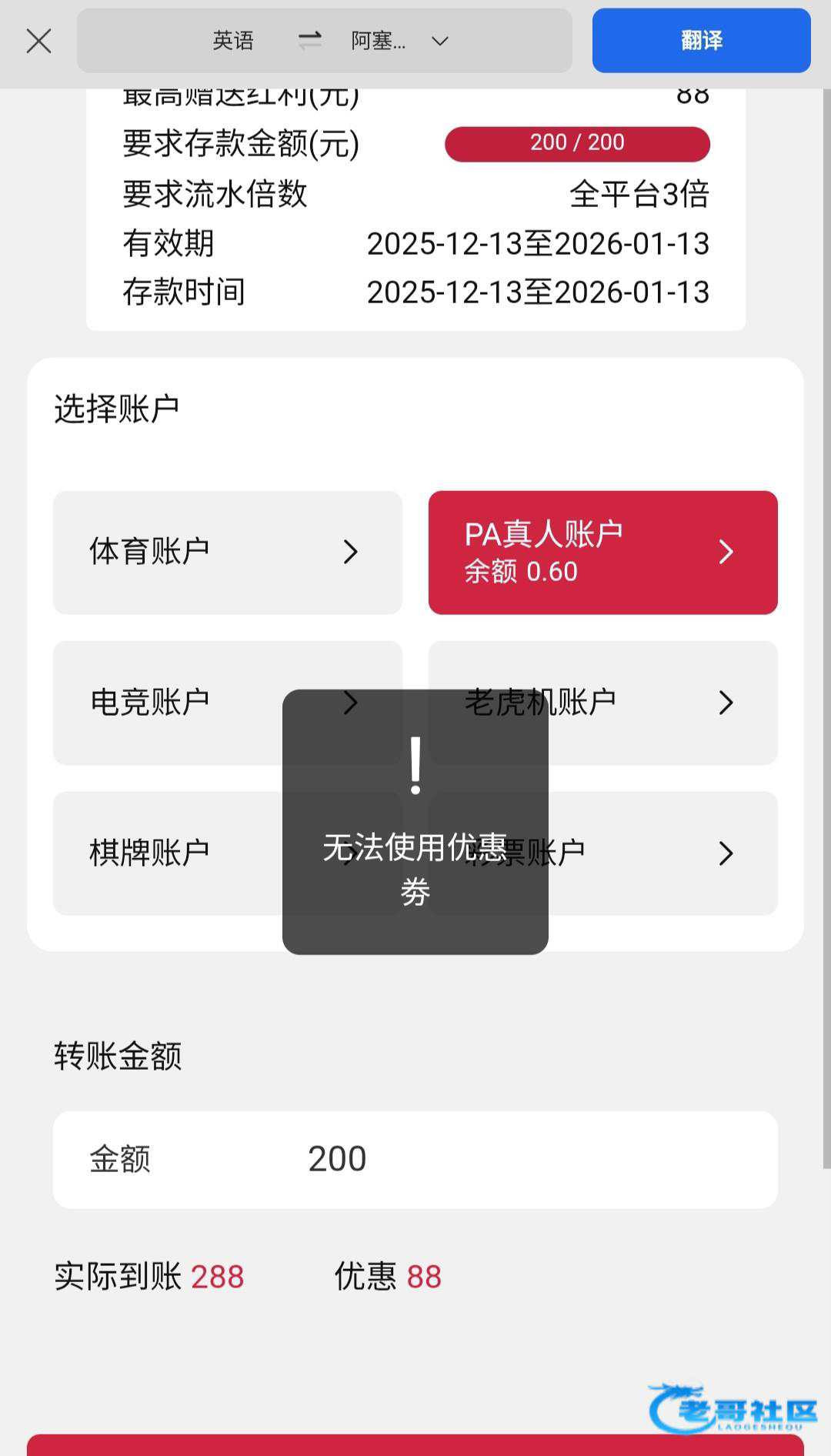Image resolution: width=831 pixels, height=1456 pixels.
Task: Open the 体育账户 sports account card
Action: (227, 552)
